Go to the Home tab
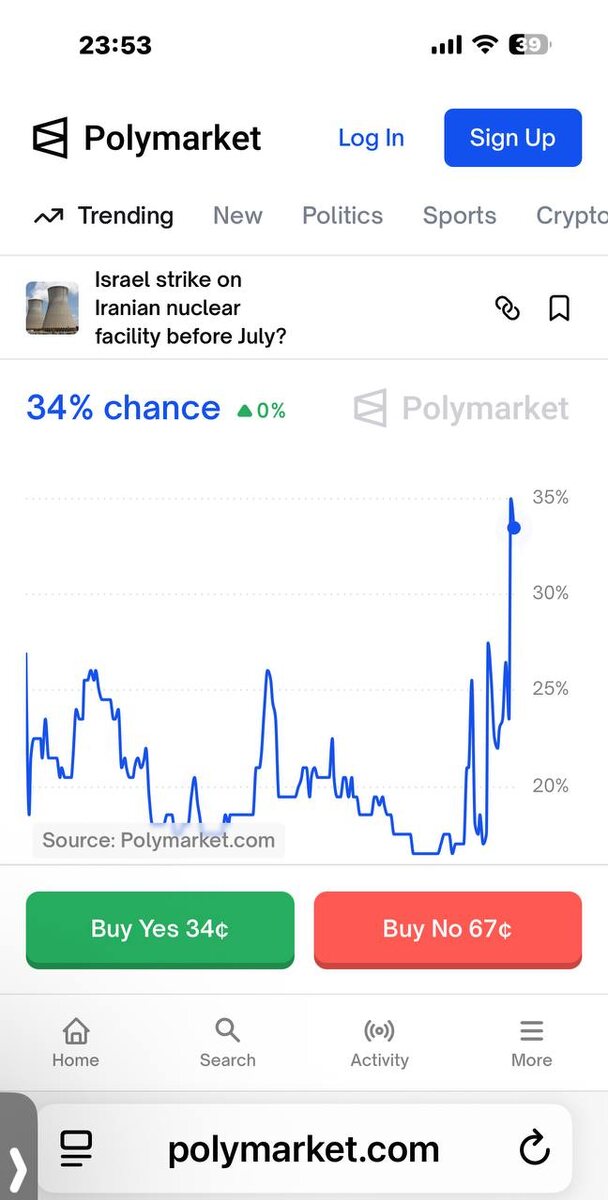 [76, 1043]
